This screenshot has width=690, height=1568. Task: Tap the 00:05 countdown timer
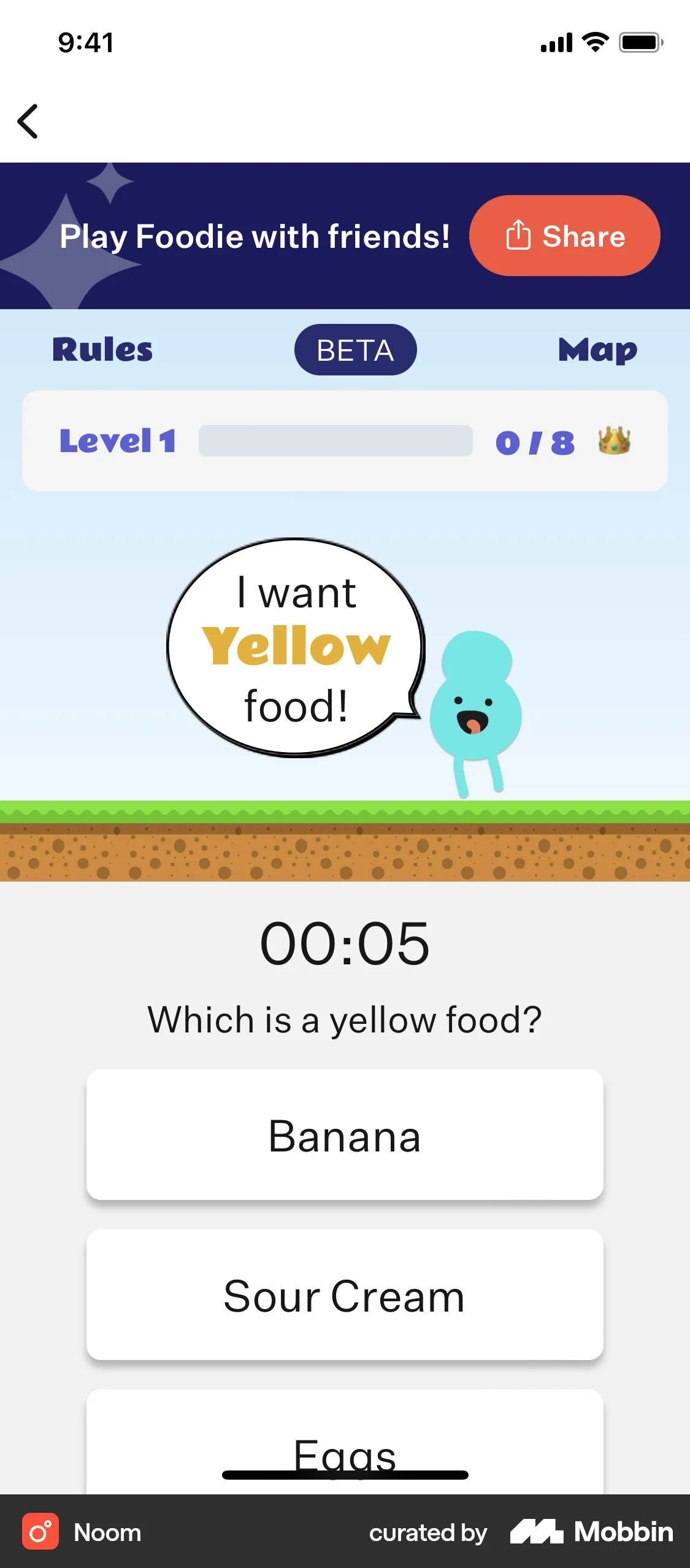coord(345,943)
